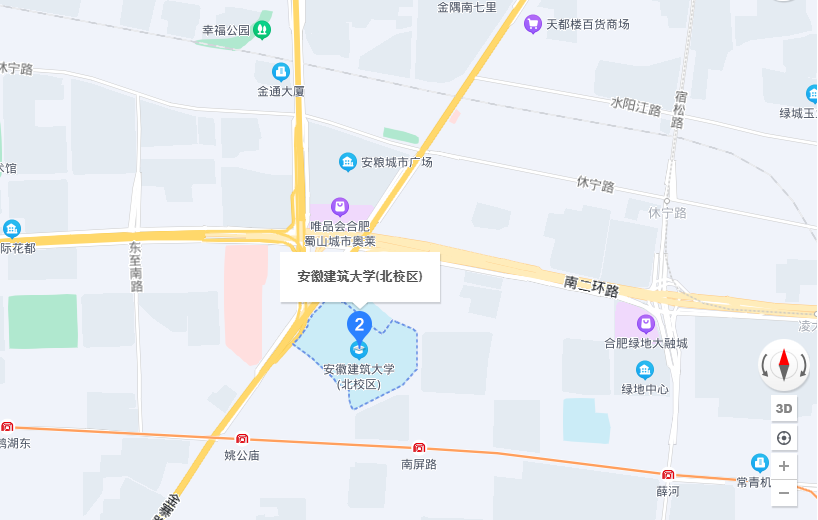The image size is (818, 520).
Task: Tap the 绿地中心 place marker
Action: coord(645,370)
